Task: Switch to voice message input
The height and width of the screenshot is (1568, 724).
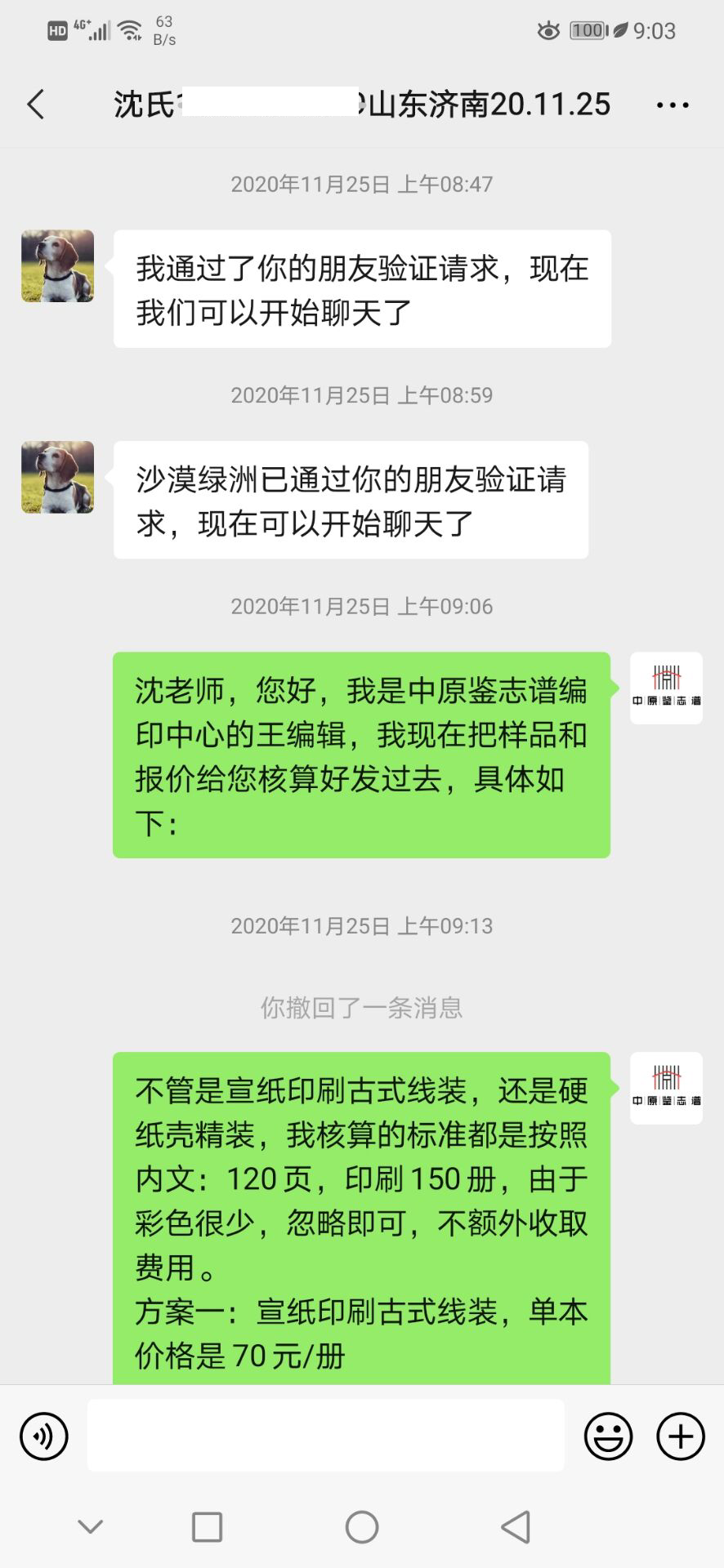Action: coord(44,1436)
